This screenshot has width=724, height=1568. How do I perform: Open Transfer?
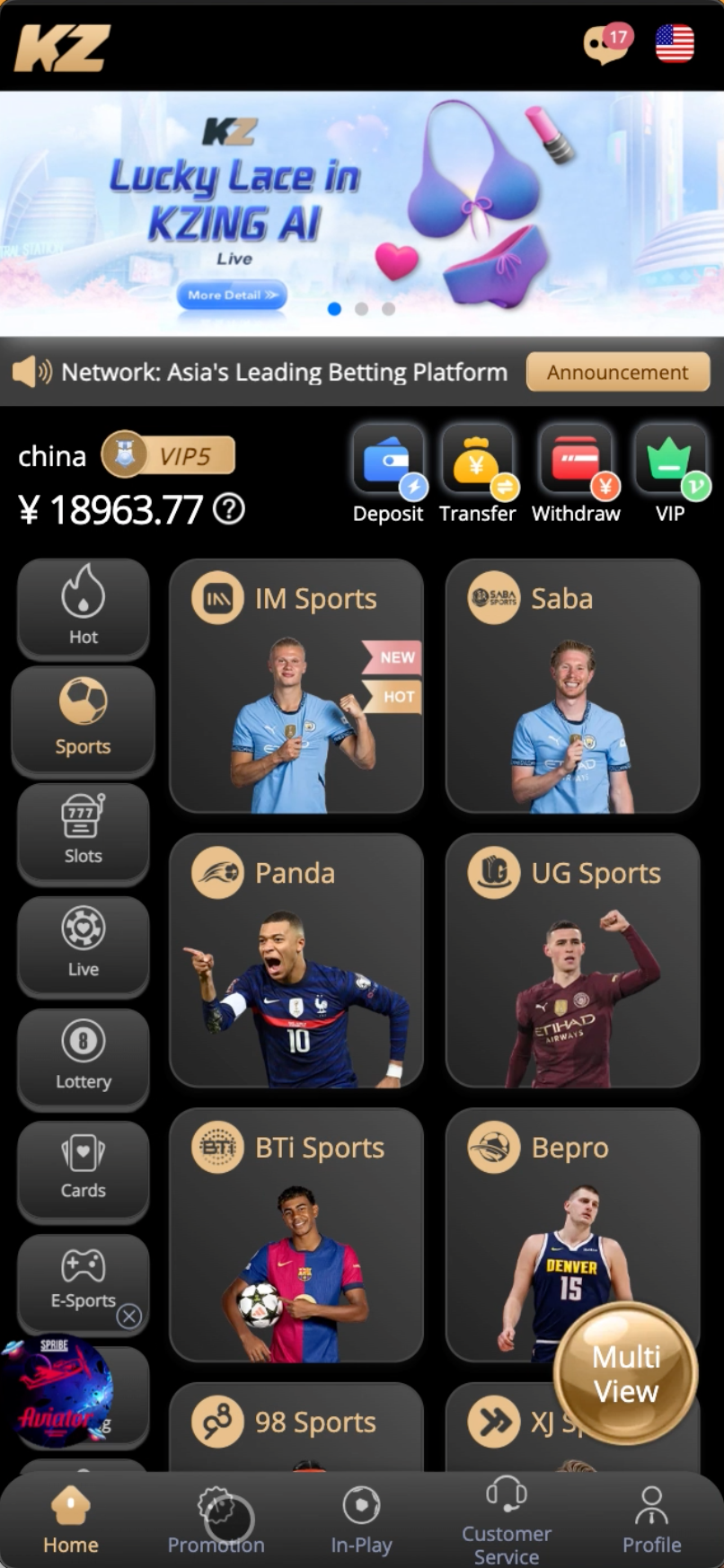[x=478, y=473]
